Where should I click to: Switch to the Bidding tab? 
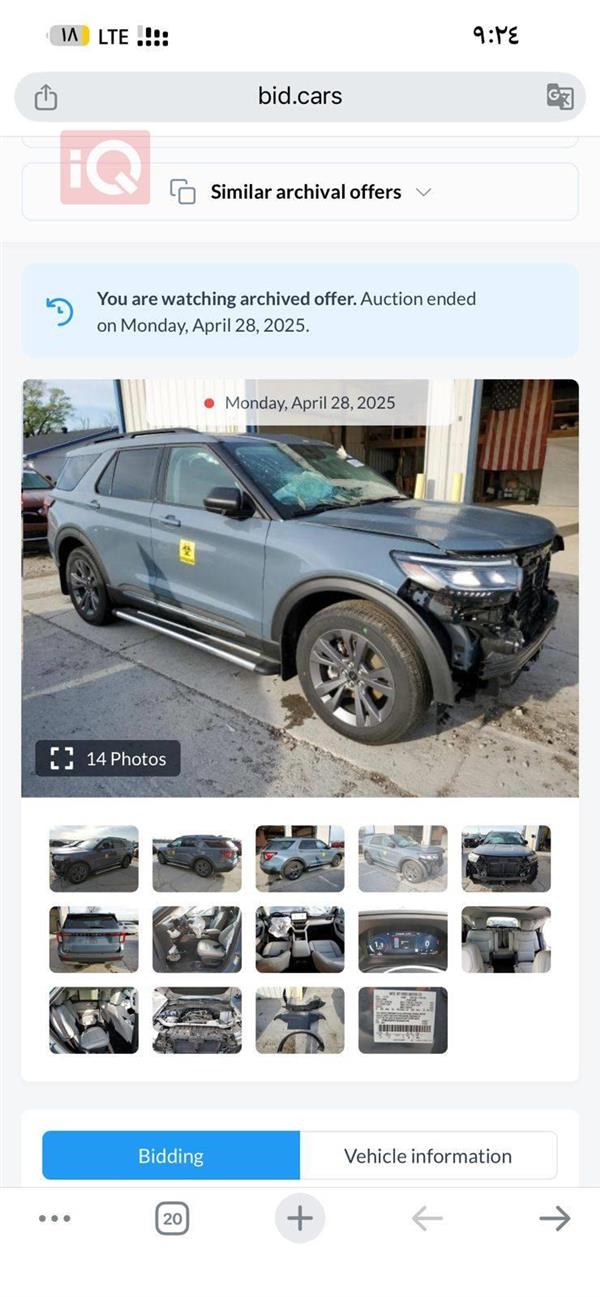171,1156
